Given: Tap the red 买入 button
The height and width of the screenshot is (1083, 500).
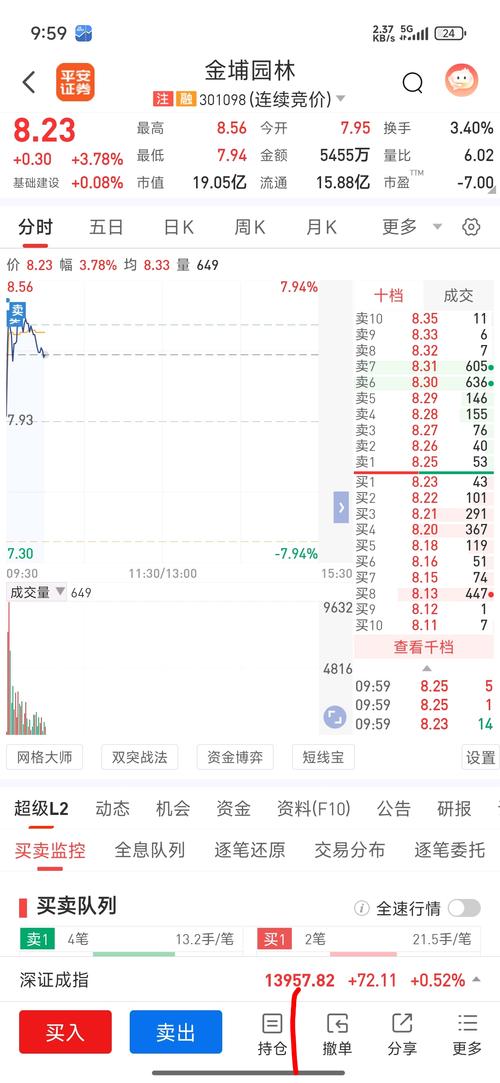Looking at the screenshot, I should click(65, 1033).
